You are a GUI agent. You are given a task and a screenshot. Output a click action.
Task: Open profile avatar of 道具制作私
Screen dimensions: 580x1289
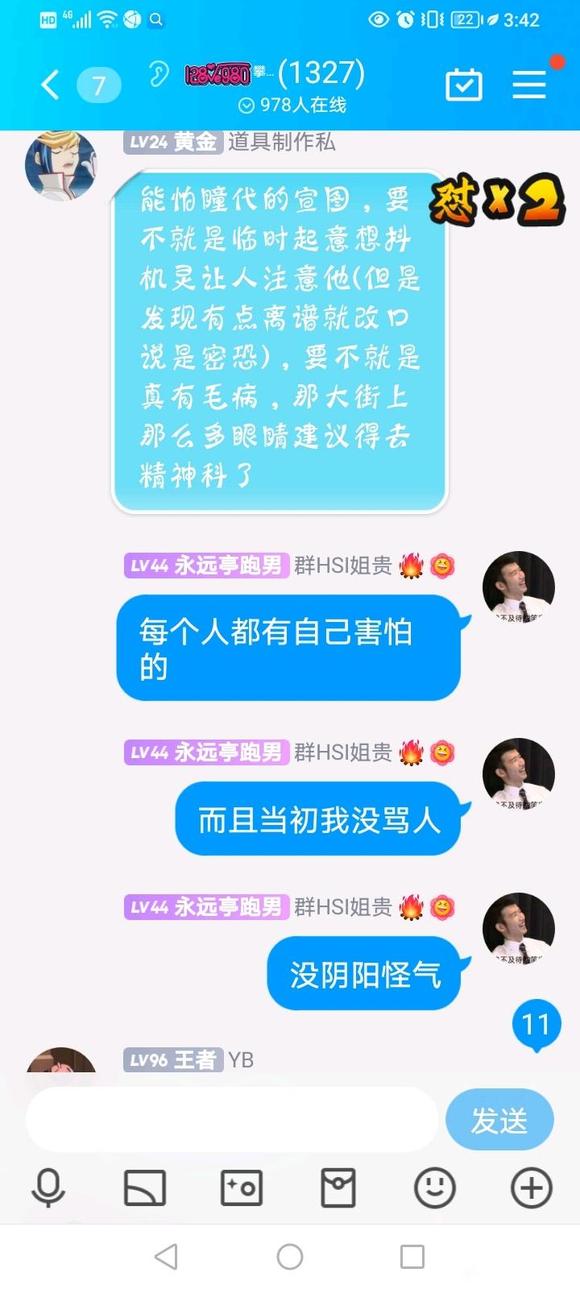point(61,166)
